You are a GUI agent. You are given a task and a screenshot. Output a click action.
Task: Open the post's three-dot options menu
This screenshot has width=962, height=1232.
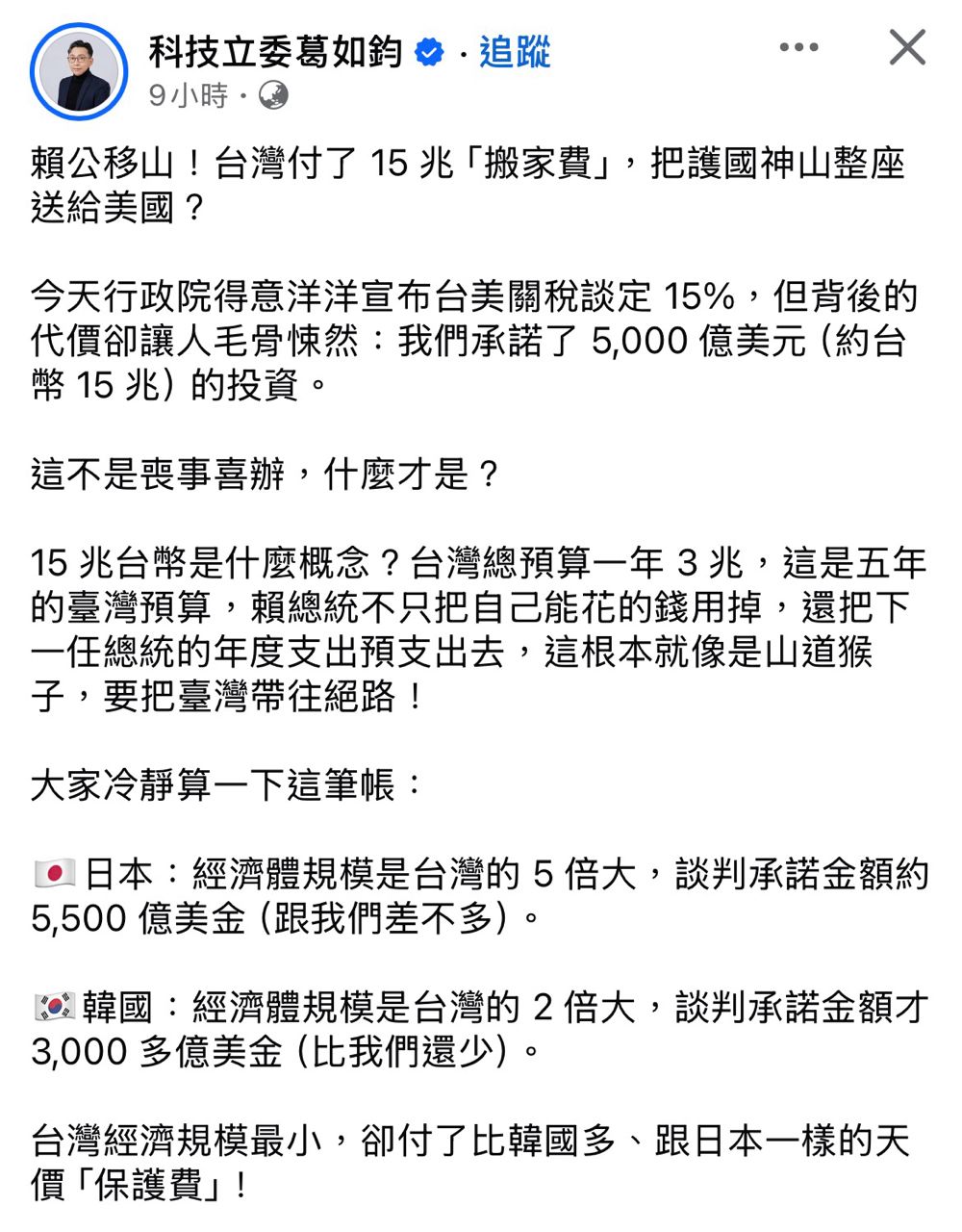[798, 48]
